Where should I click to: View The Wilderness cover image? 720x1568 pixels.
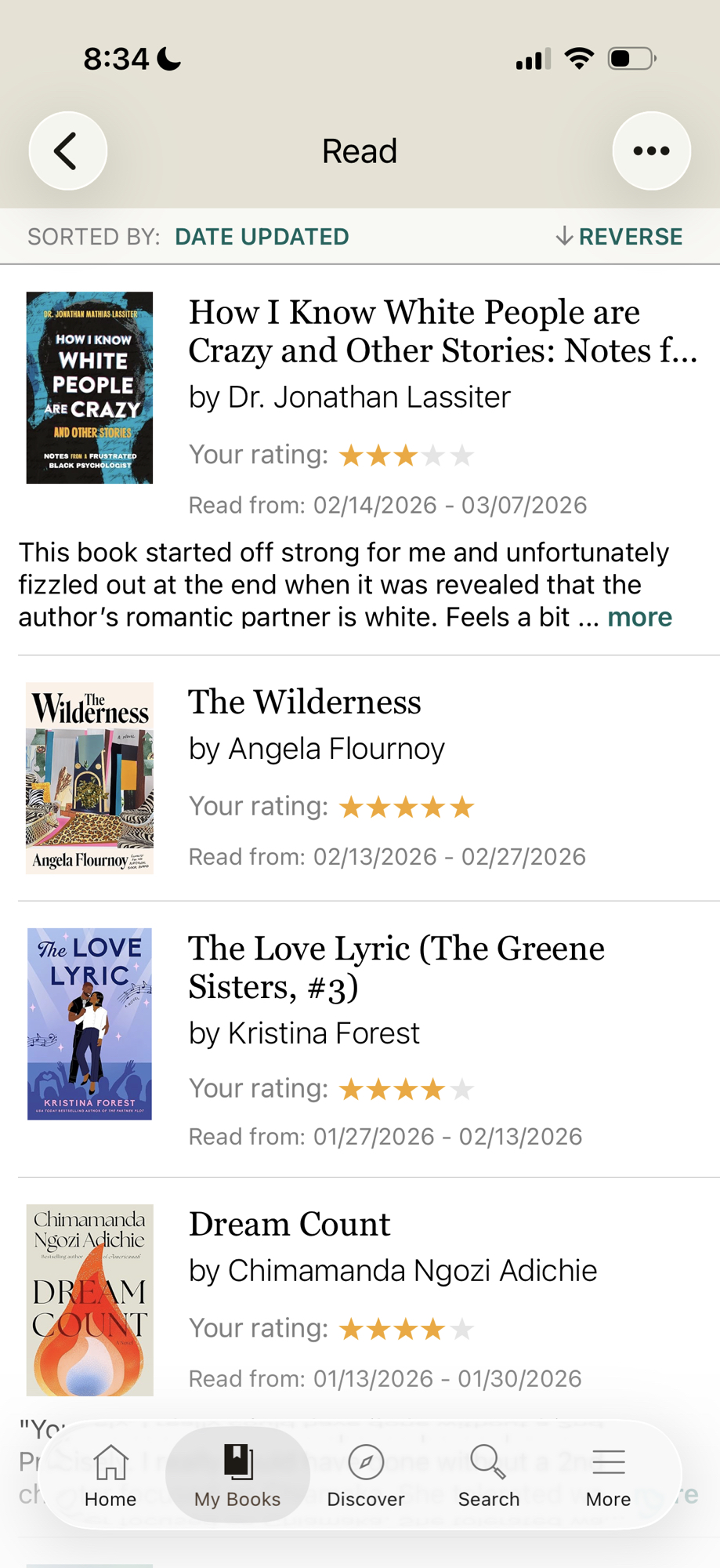click(89, 778)
